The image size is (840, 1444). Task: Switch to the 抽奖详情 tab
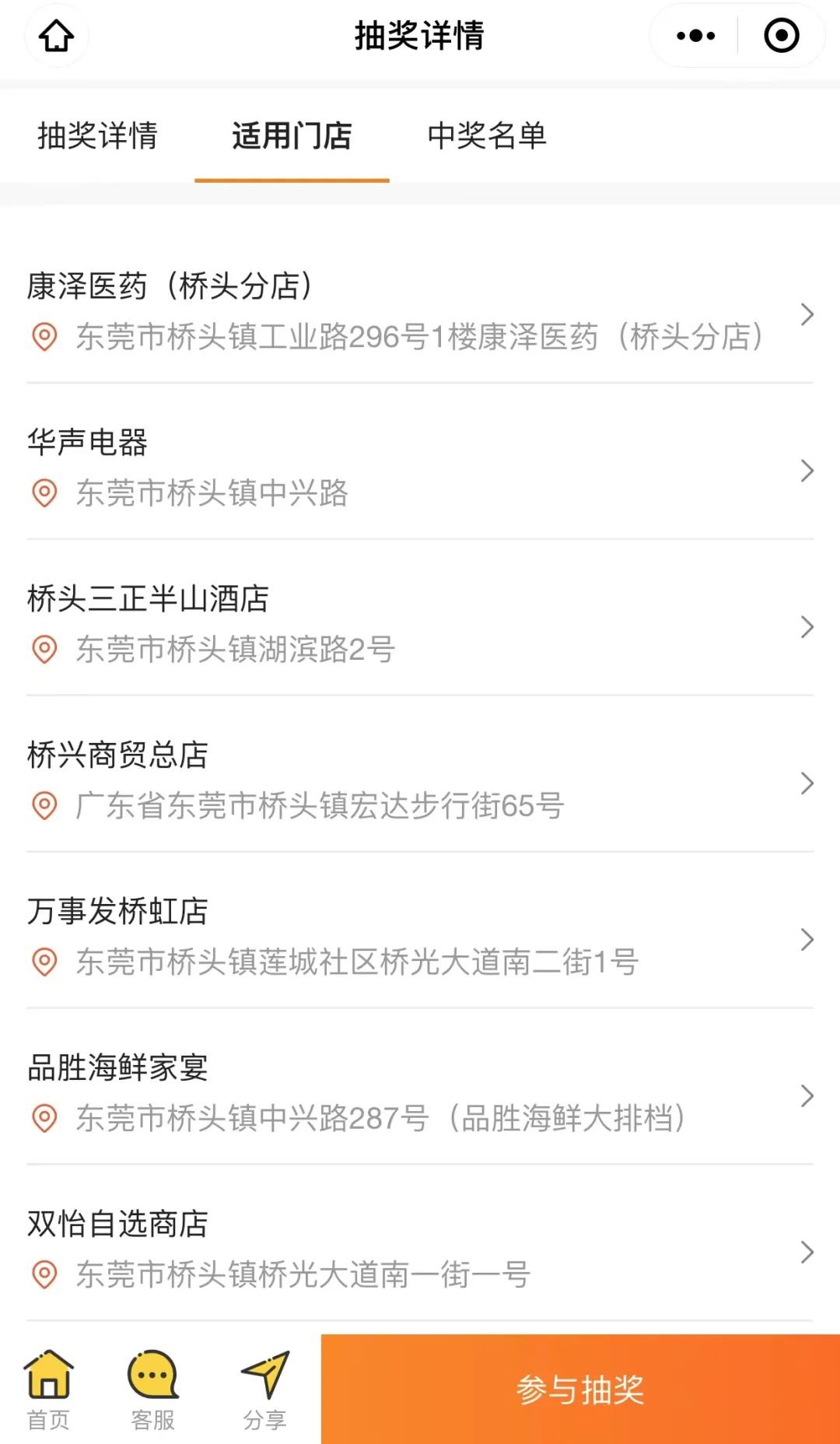(97, 136)
